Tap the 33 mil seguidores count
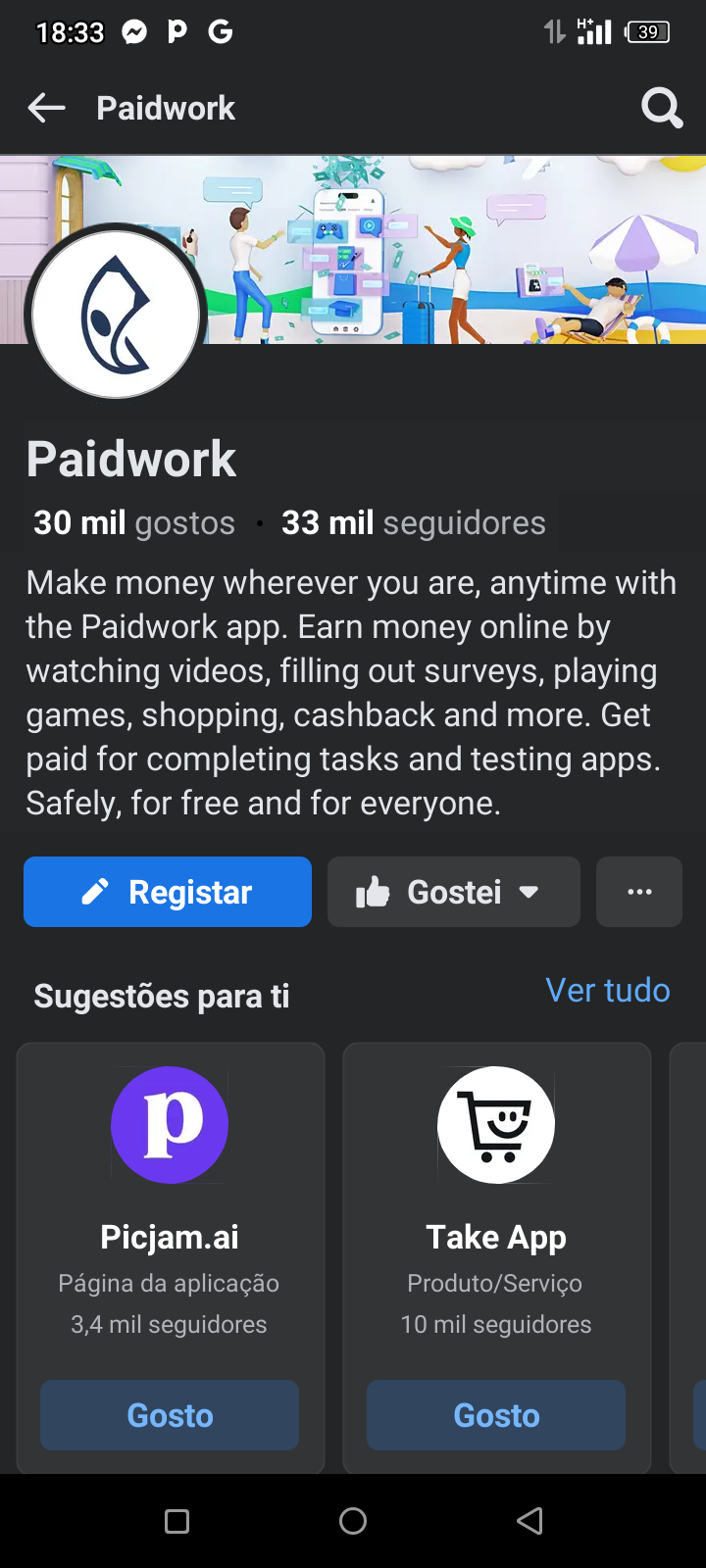The width and height of the screenshot is (706, 1568). pos(414,522)
